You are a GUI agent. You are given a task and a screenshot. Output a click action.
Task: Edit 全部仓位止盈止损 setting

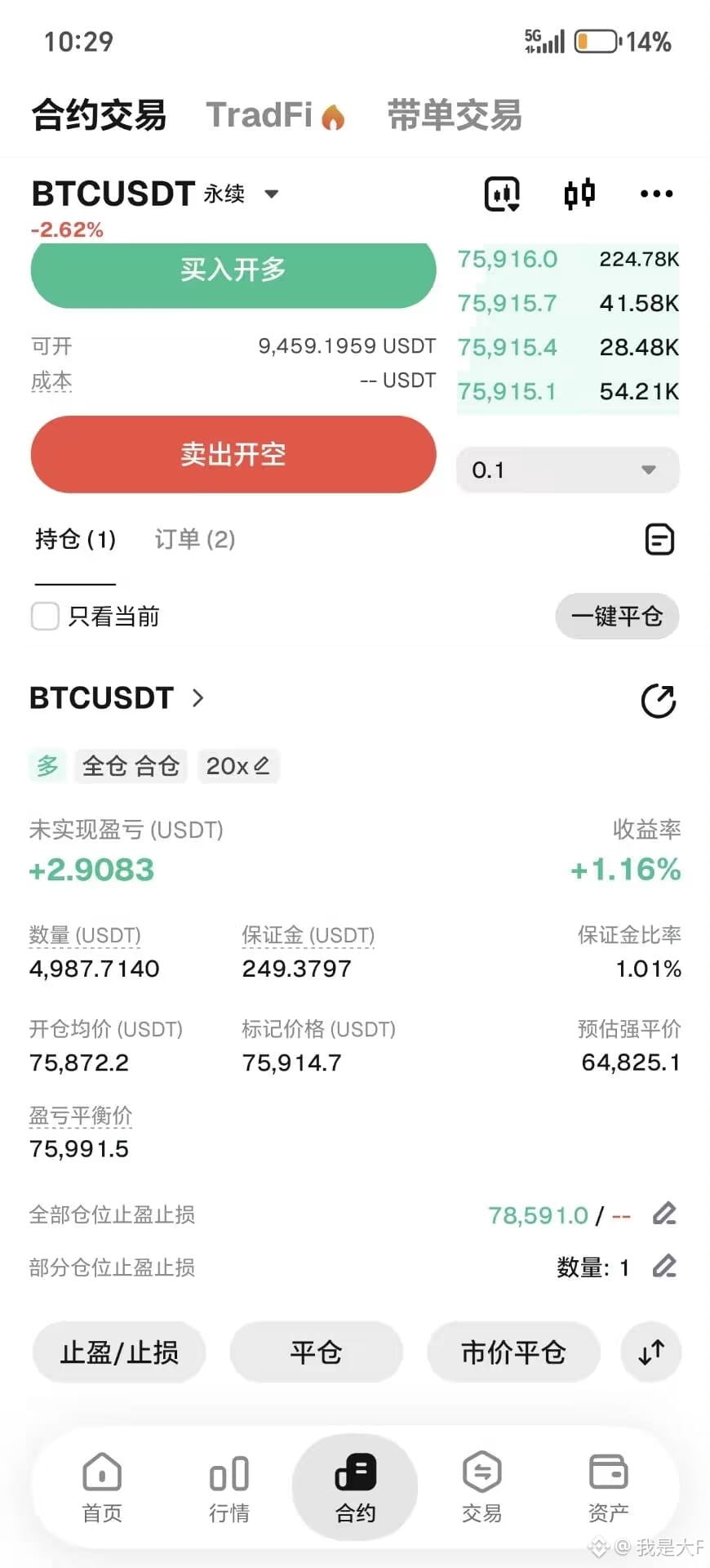664,1214
